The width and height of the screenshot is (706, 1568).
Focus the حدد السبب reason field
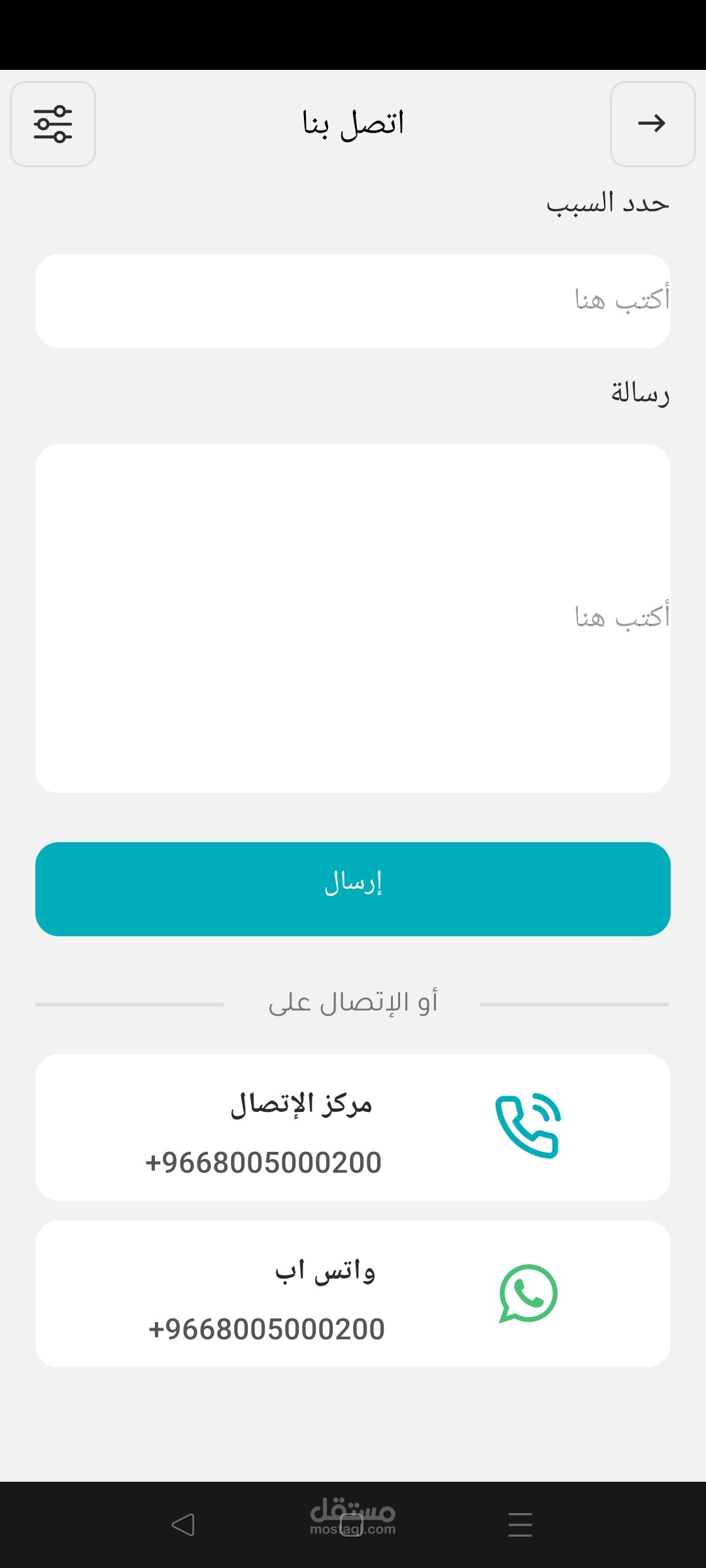click(353, 301)
